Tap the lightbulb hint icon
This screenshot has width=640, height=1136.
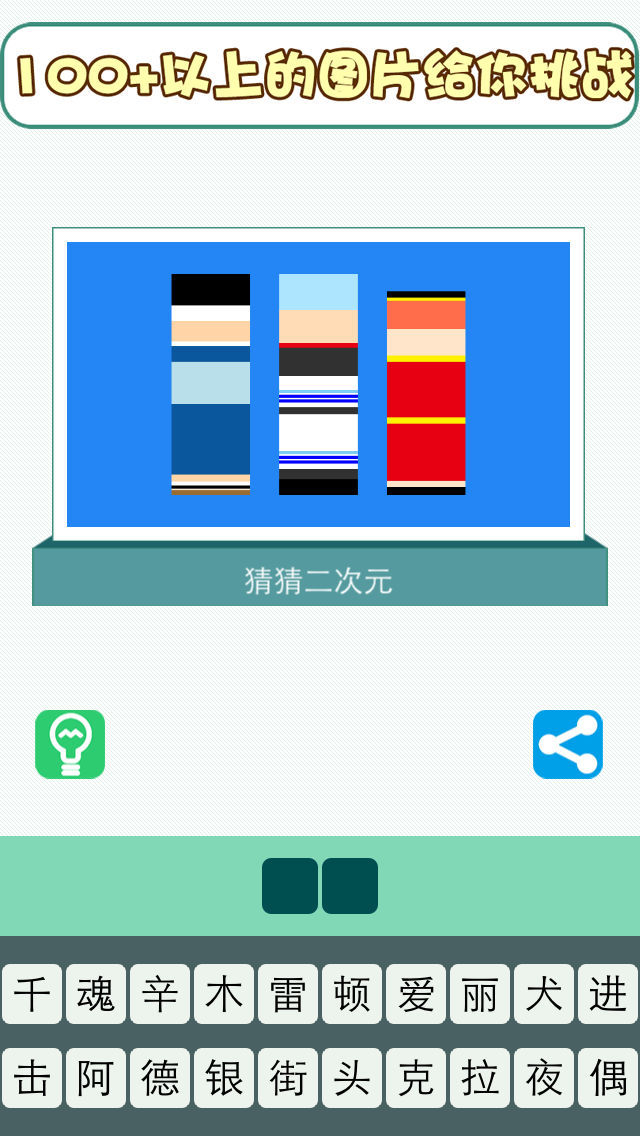(x=70, y=744)
